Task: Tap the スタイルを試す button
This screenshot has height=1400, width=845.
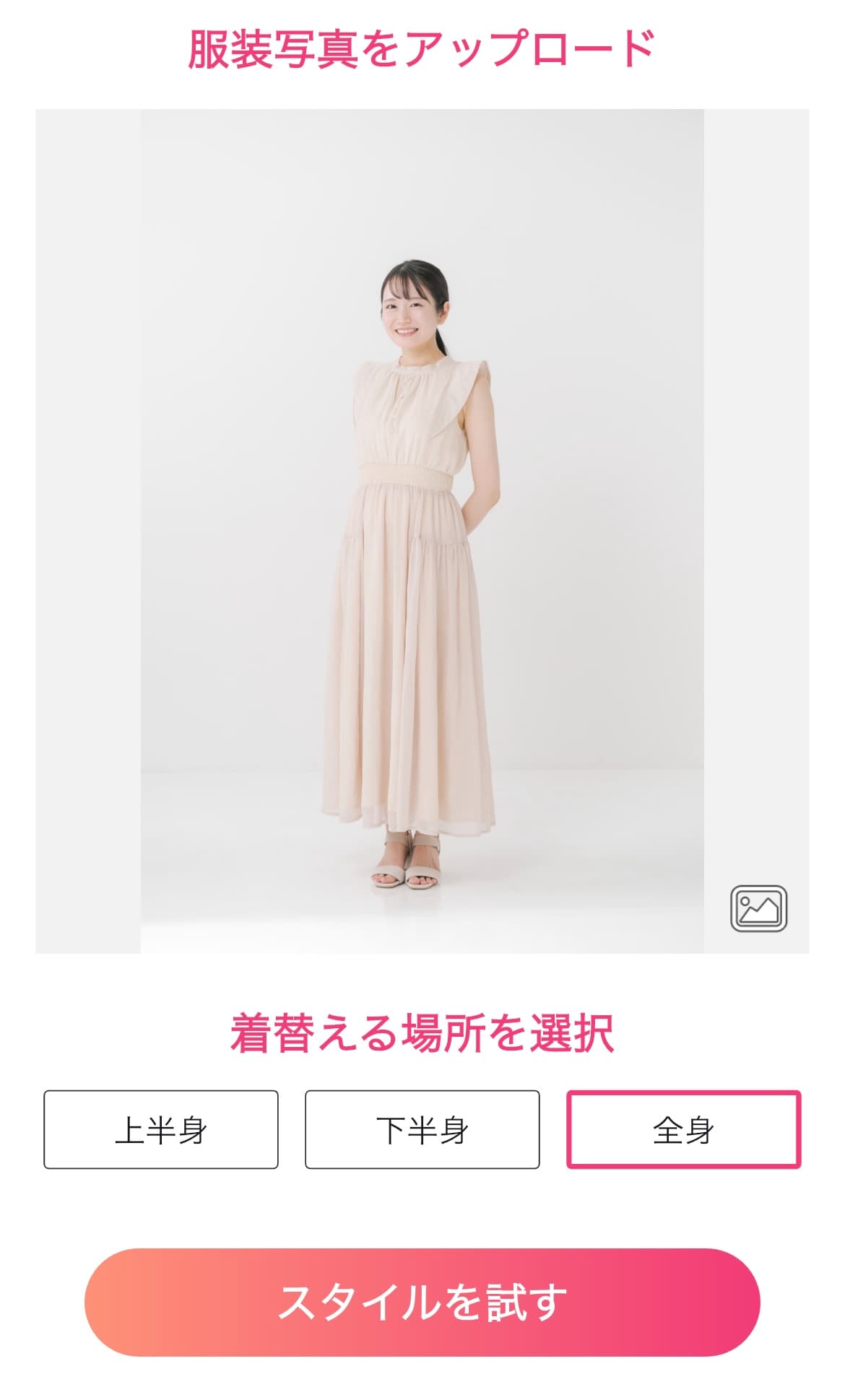Action: pos(422,1302)
